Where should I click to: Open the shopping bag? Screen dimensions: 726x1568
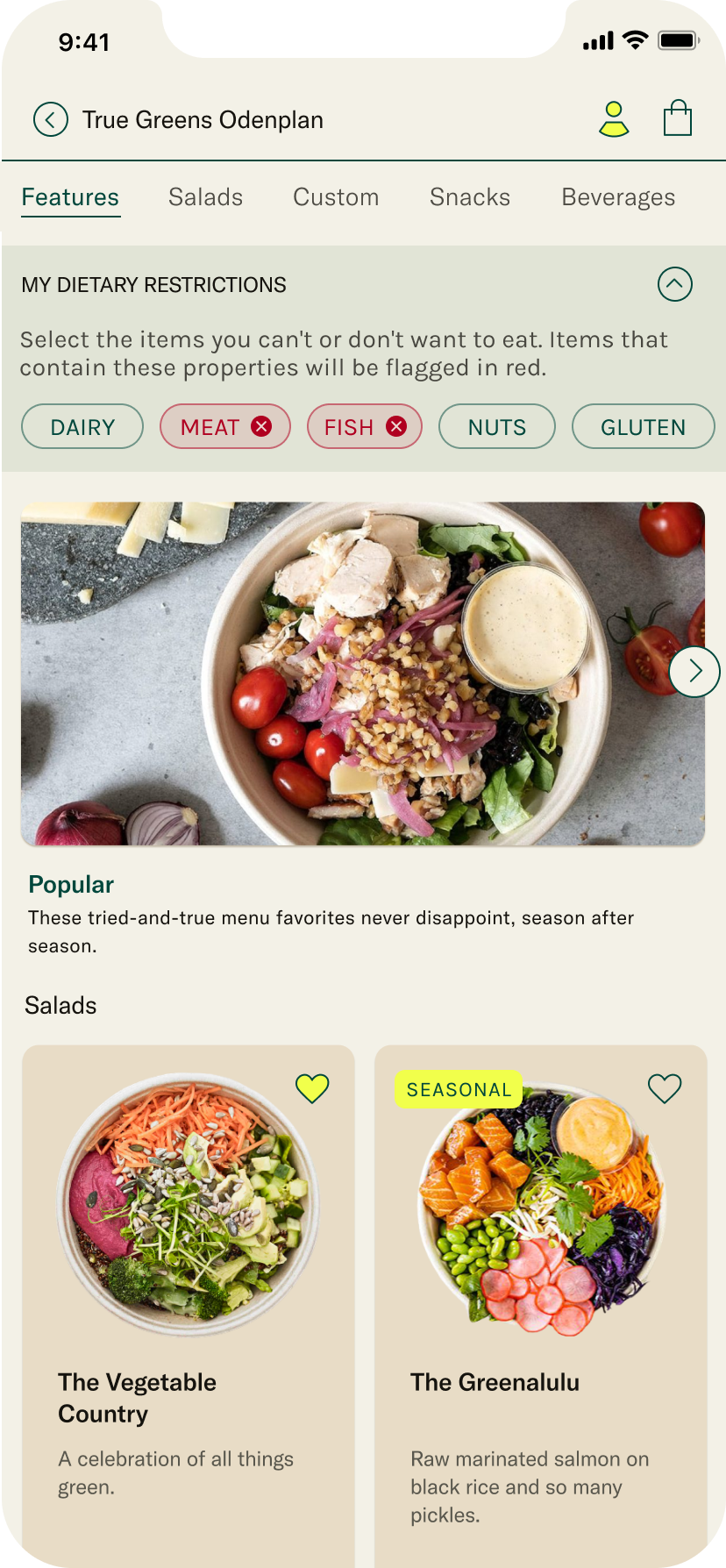click(677, 118)
